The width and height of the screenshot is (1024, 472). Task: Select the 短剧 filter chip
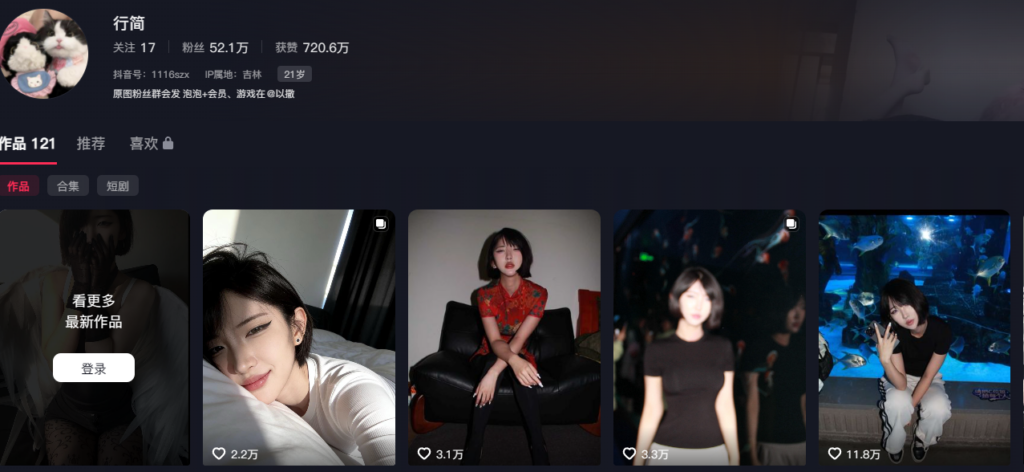(x=117, y=186)
